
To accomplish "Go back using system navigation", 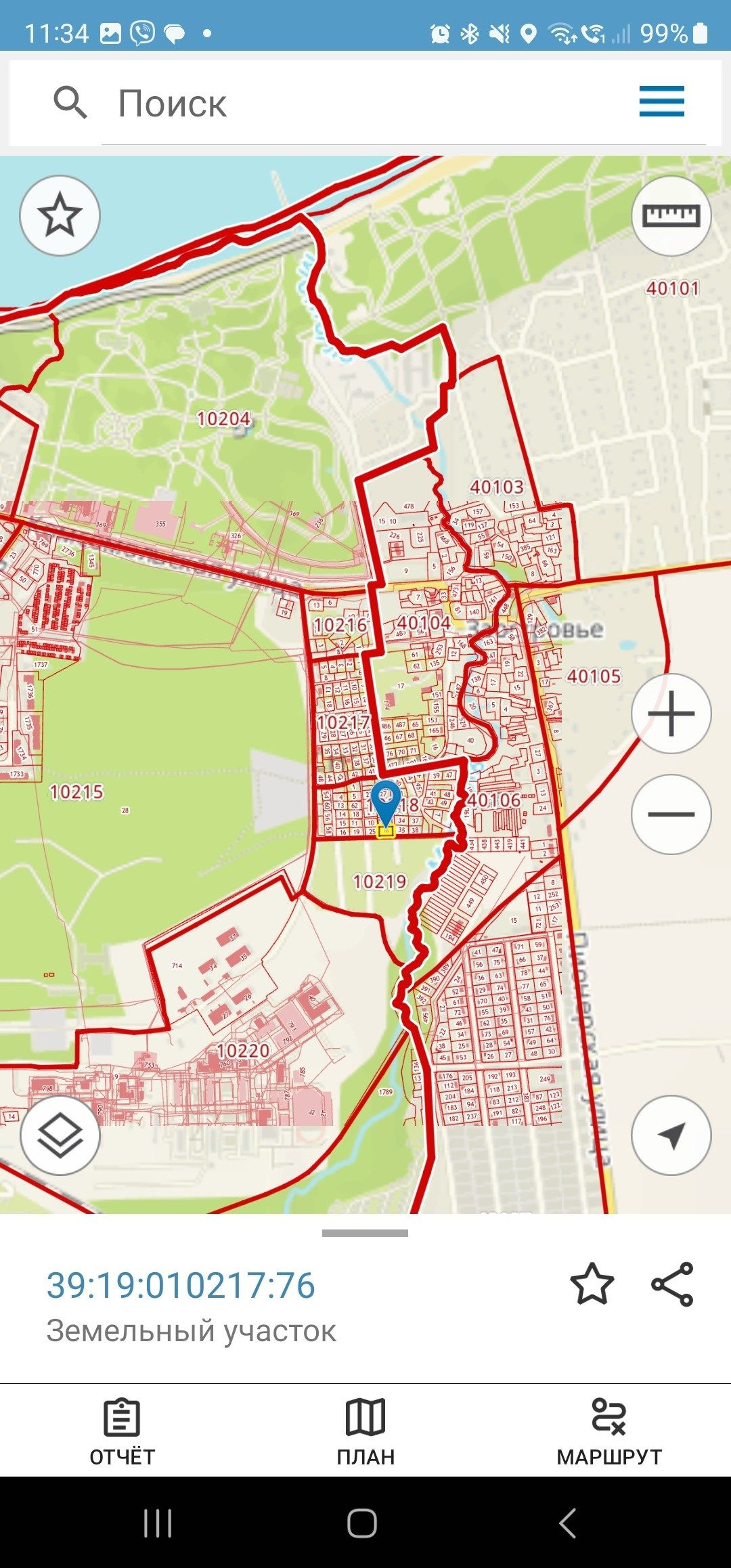I will (567, 1523).
